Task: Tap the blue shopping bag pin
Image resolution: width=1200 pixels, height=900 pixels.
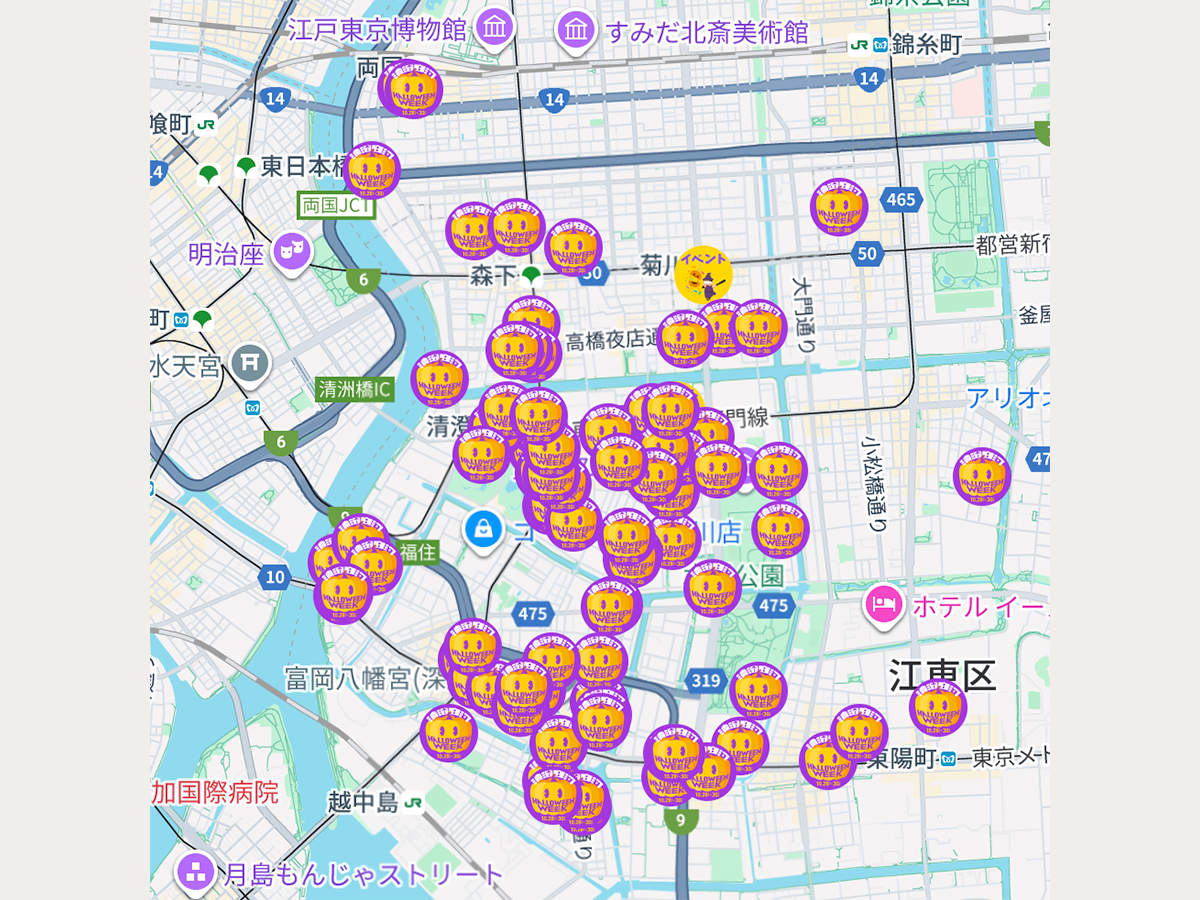Action: (484, 527)
